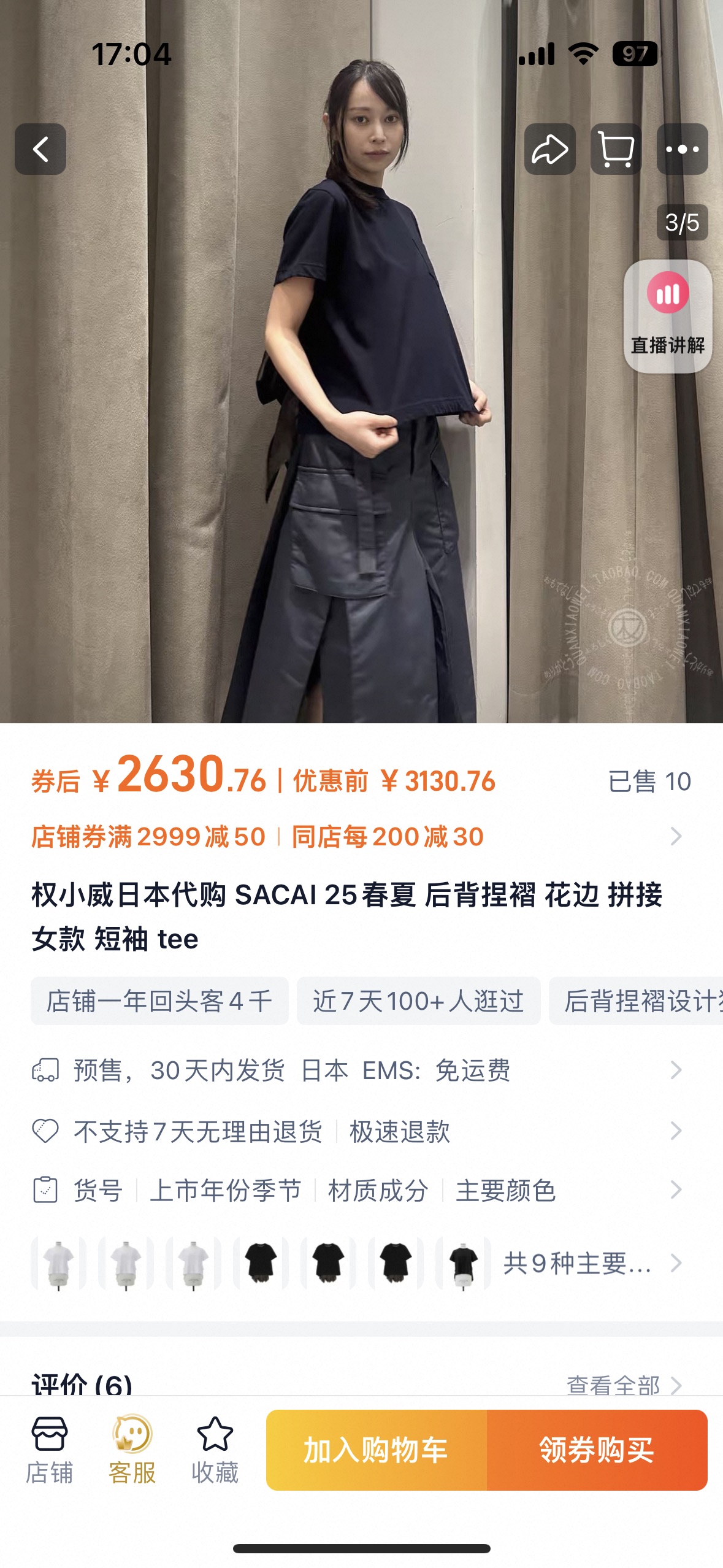This screenshot has width=723, height=1568.
Task: Open the shopping cart icon
Action: click(616, 148)
